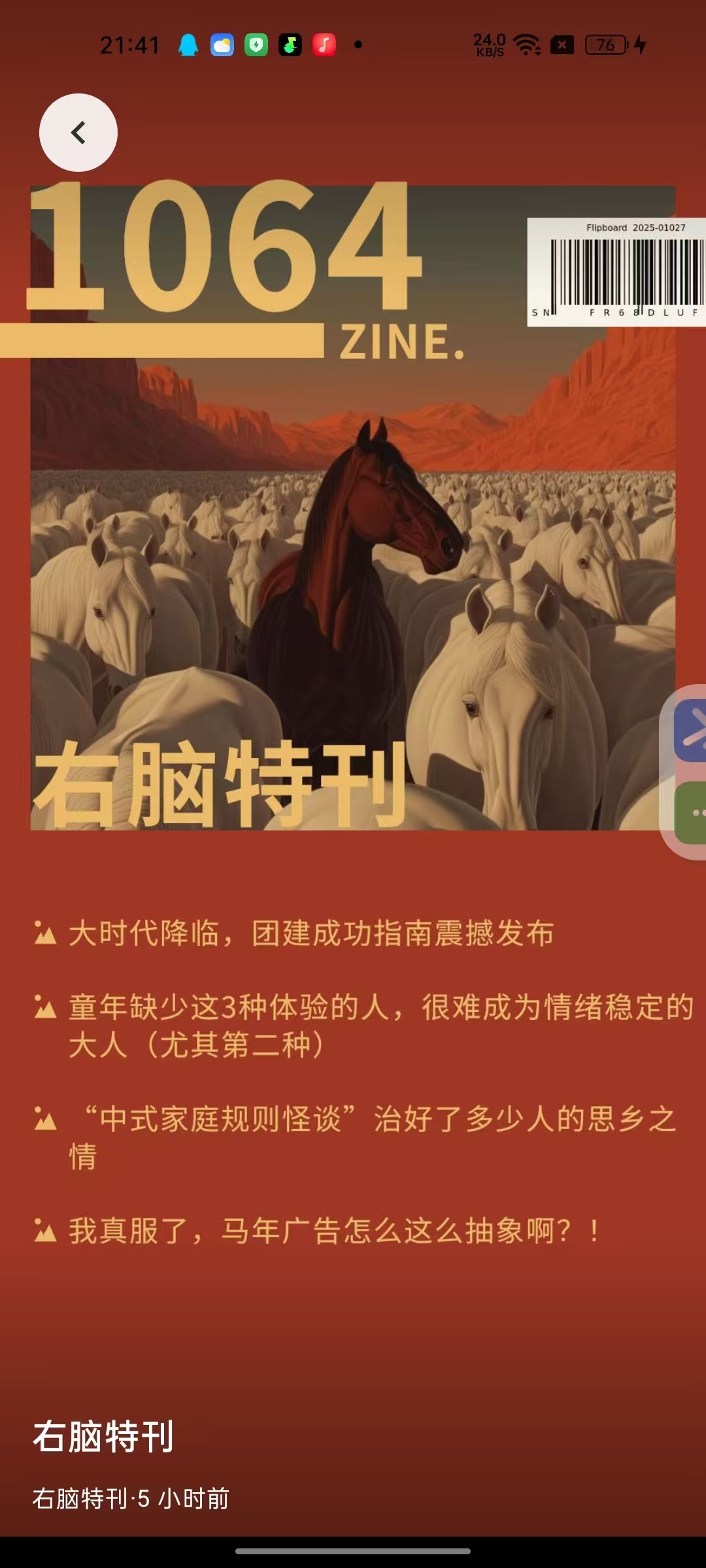This screenshot has height=1568, width=706.
Task: Open the 1064 ZINE 右脑特刊 cover
Action: click(353, 508)
